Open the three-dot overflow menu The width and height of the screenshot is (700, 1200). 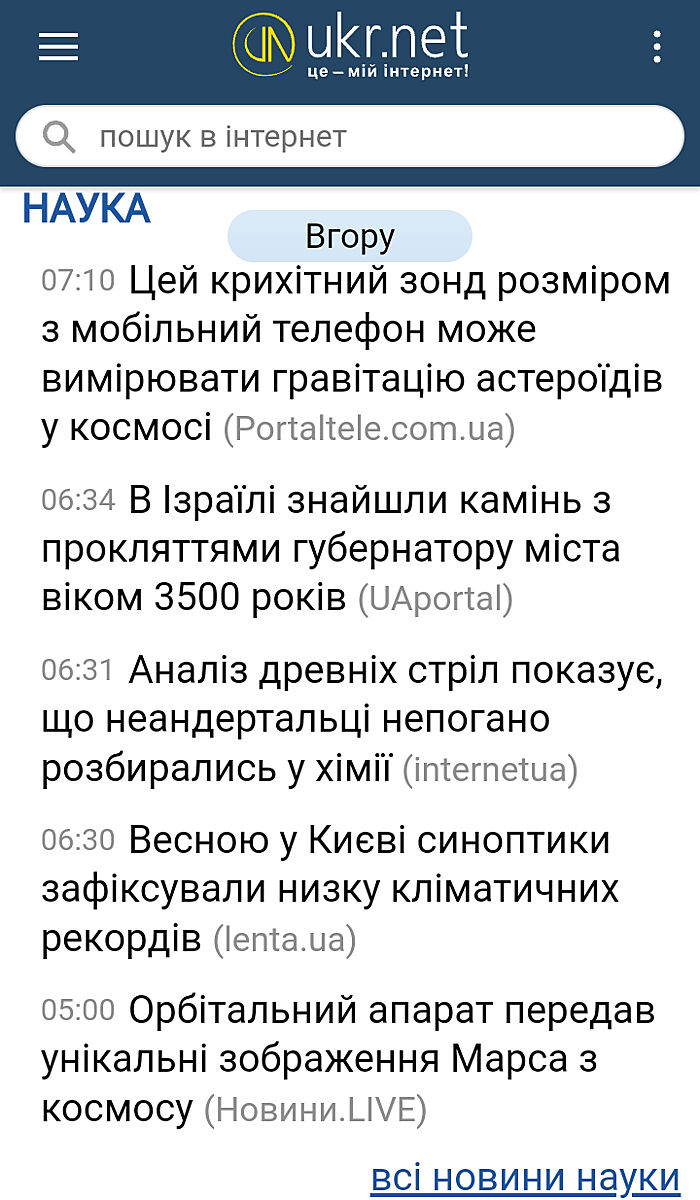656,46
